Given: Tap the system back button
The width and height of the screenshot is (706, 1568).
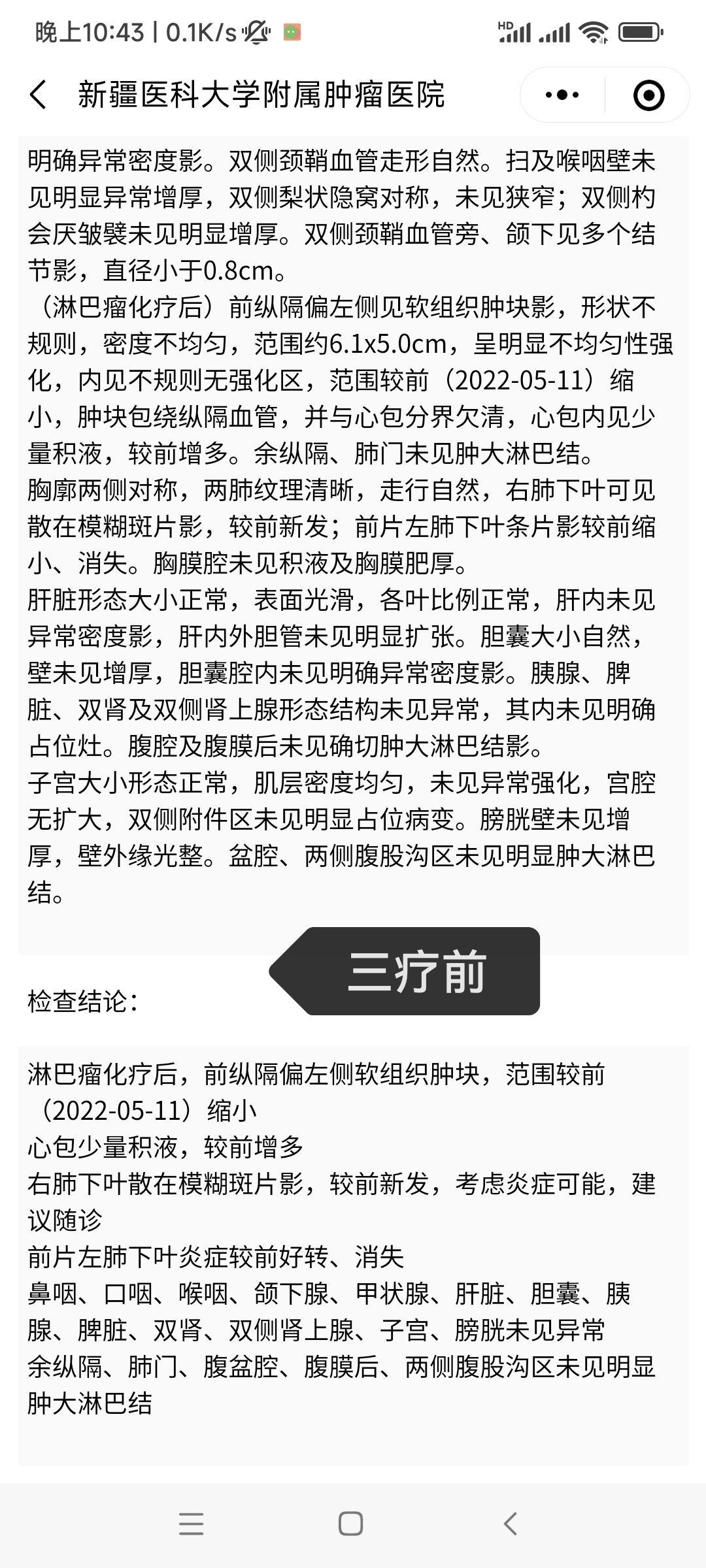Looking at the screenshot, I should (x=511, y=1523).
